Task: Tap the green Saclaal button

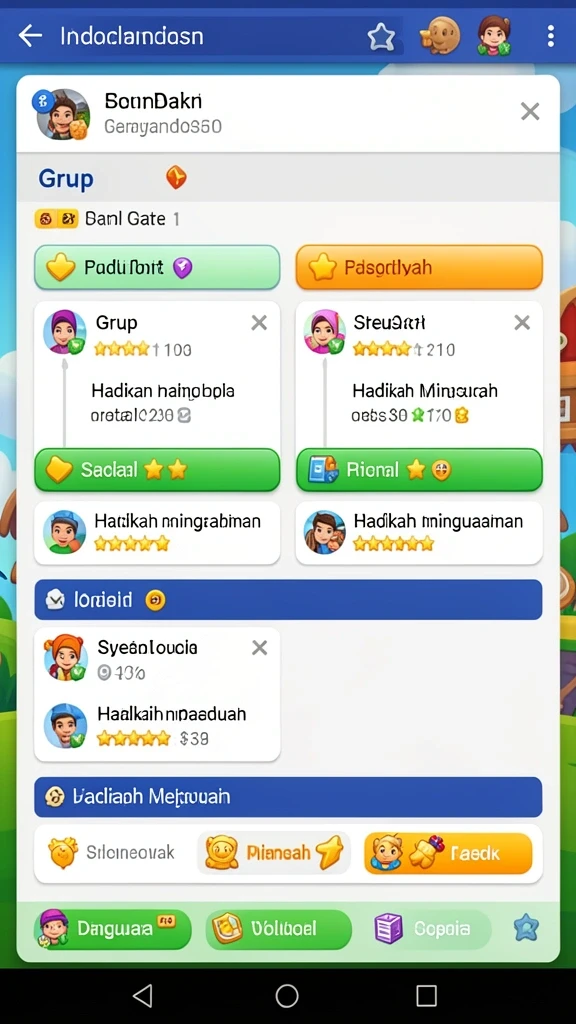Action: pyautogui.click(x=157, y=470)
